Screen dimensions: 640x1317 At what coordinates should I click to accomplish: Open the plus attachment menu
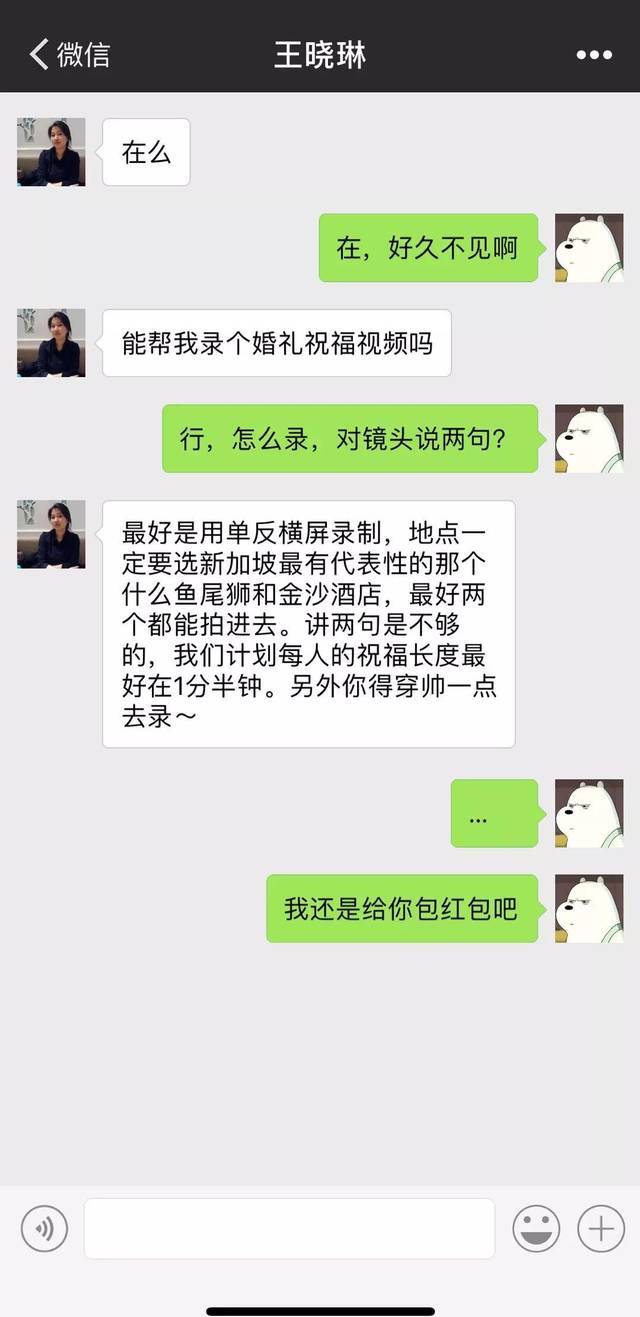(601, 1228)
